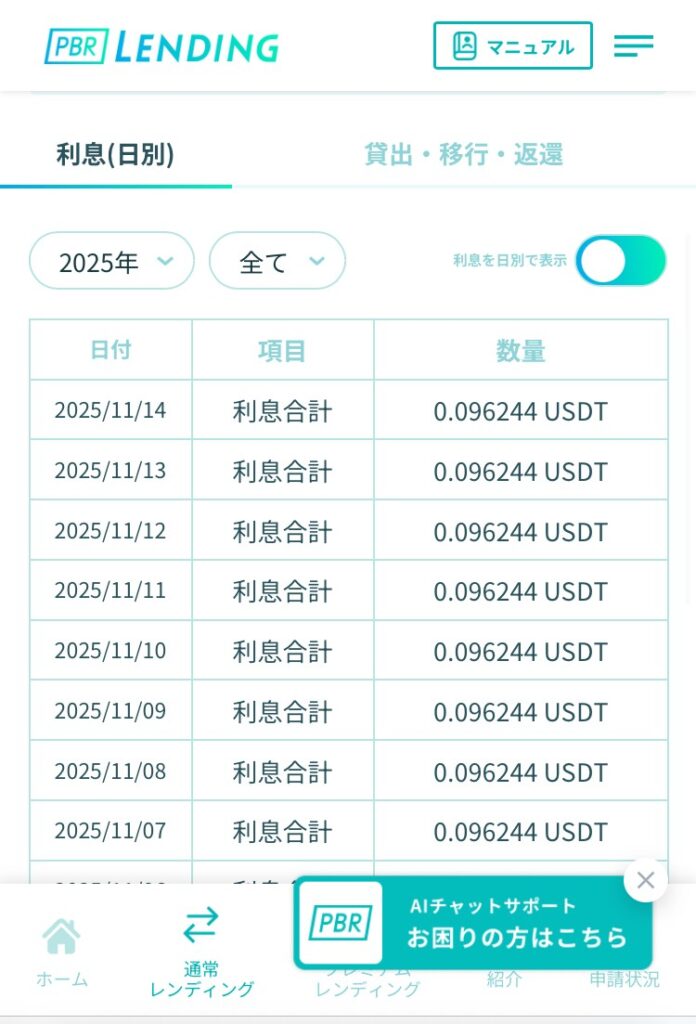Viewport: 696px width, 1024px height.
Task: Dismiss the AI chat support banner
Action: pos(645,881)
